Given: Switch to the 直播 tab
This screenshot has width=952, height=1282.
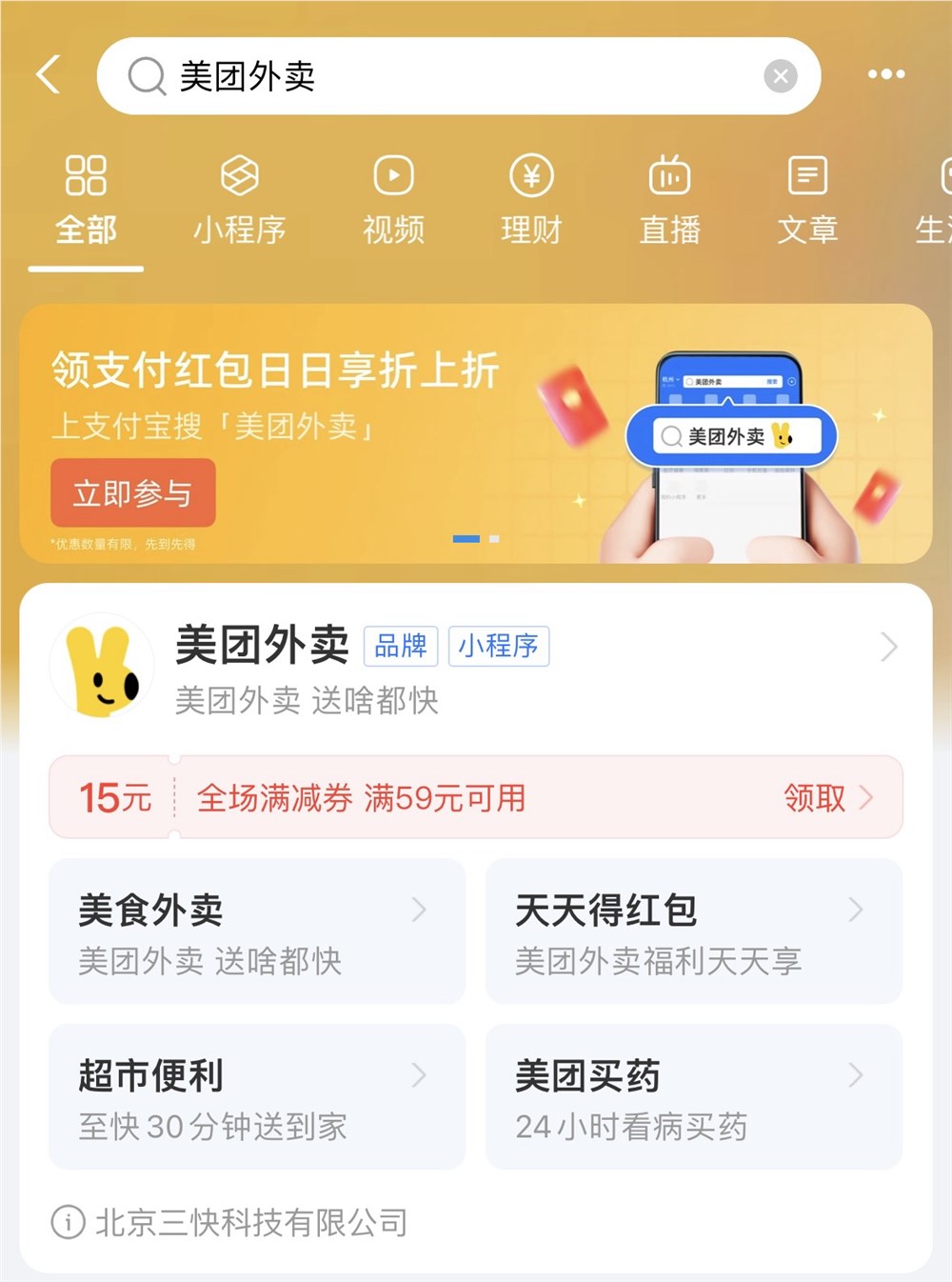Looking at the screenshot, I should (669, 200).
